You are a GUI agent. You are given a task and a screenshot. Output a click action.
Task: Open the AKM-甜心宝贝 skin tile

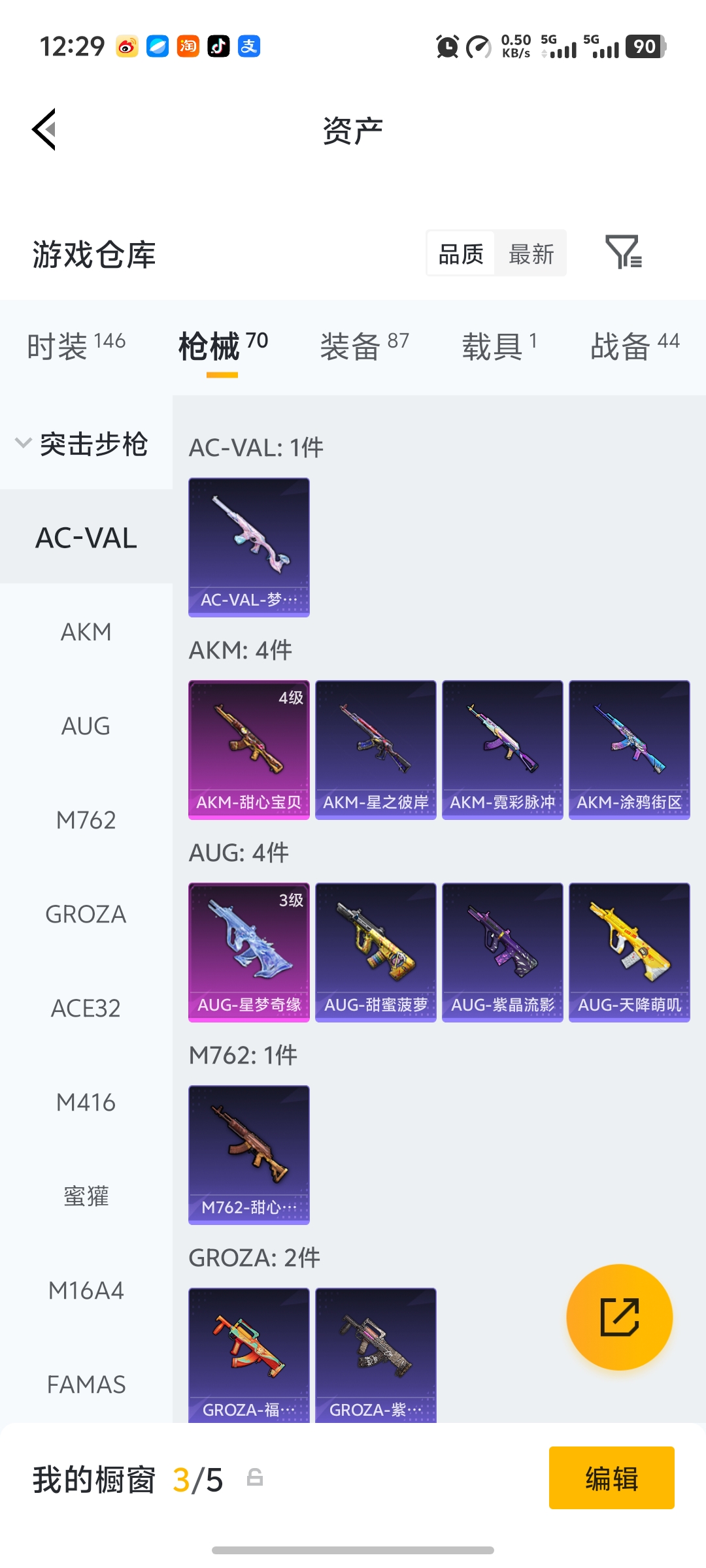click(249, 749)
